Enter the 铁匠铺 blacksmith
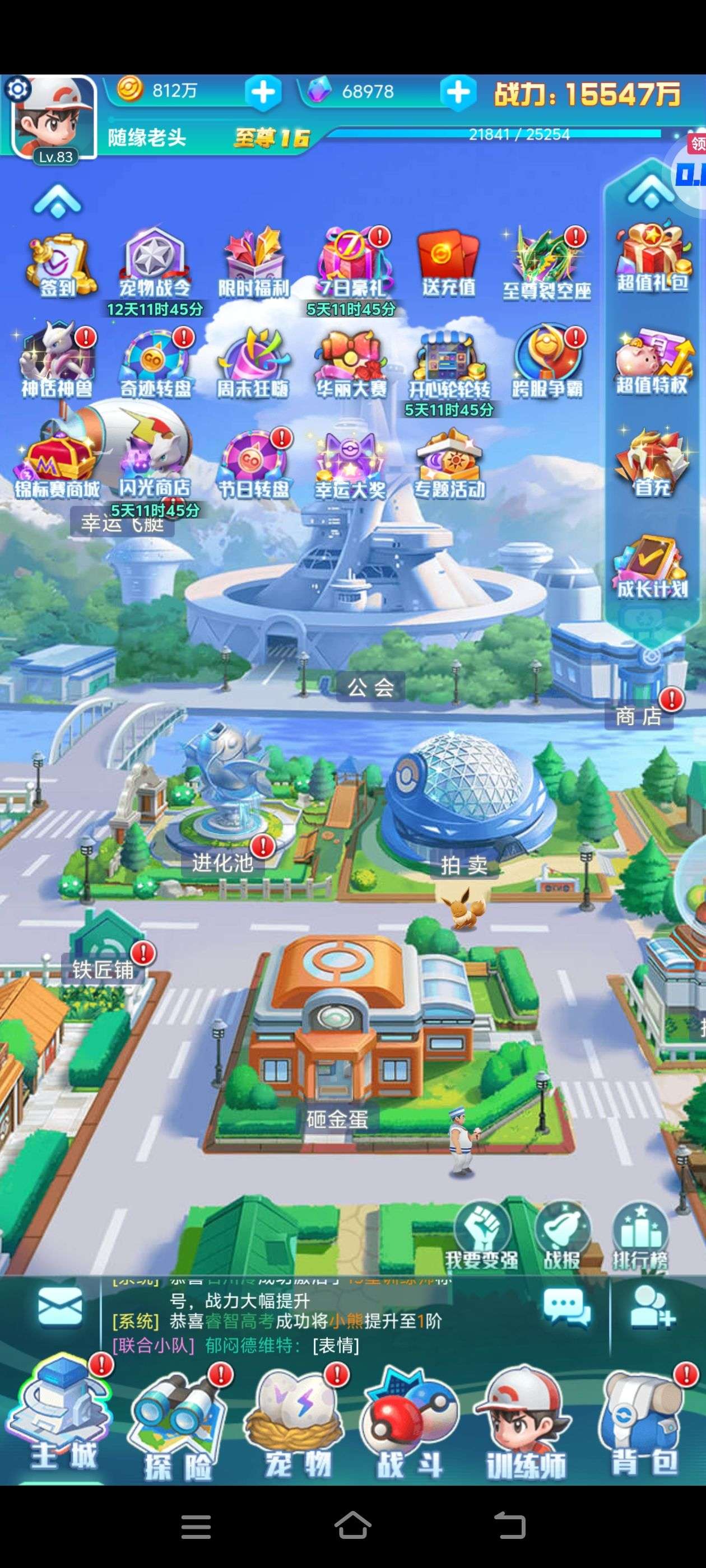The width and height of the screenshot is (706, 1568). point(103,969)
